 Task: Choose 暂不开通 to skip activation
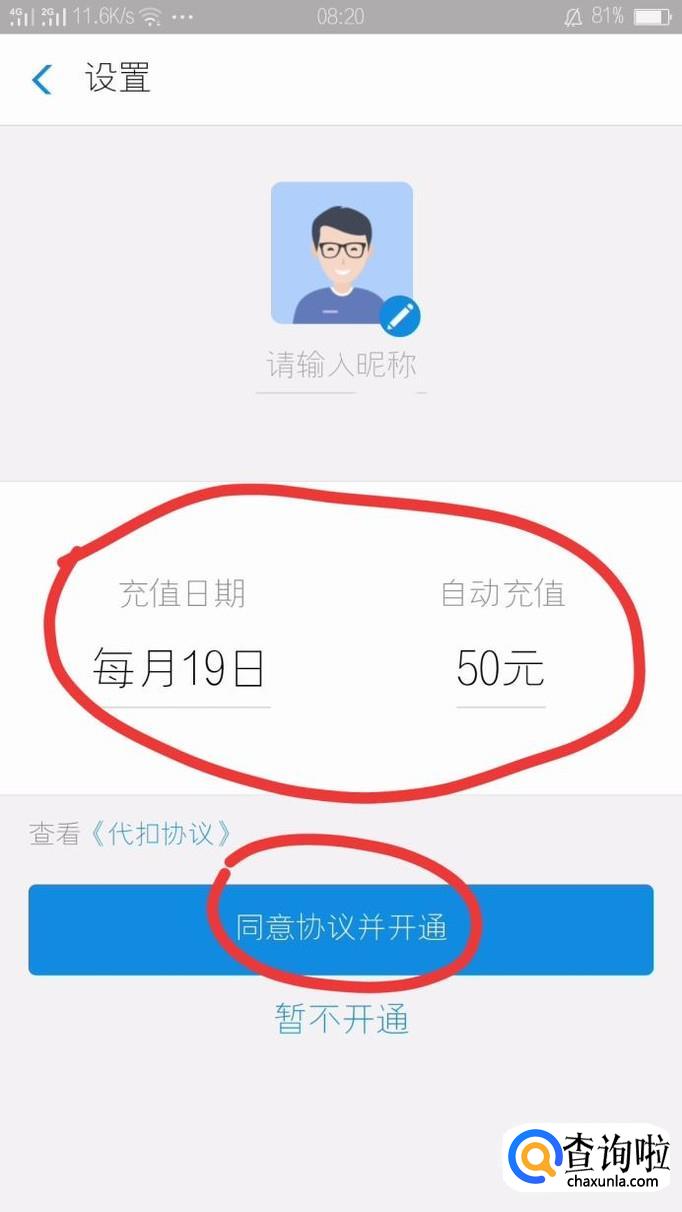click(342, 1020)
